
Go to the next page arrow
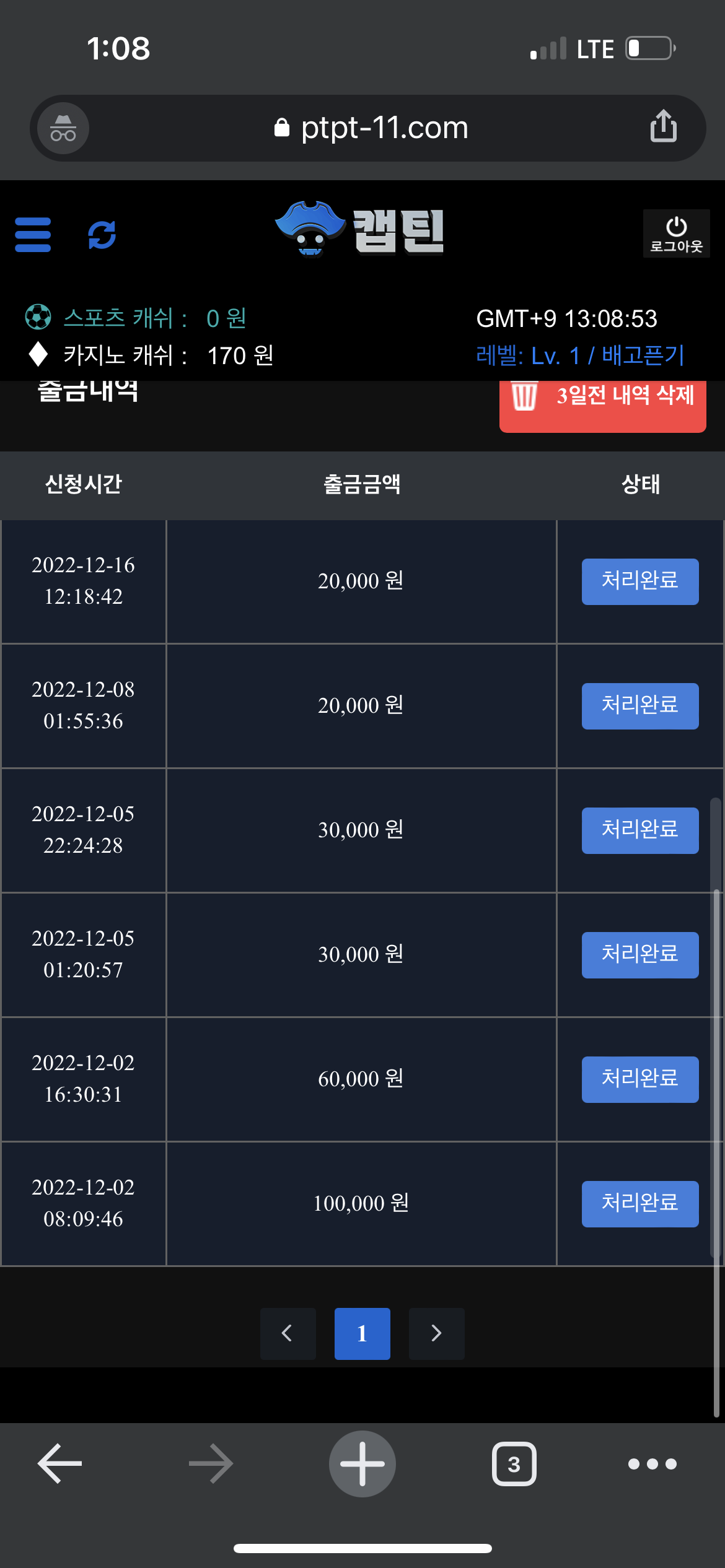click(436, 1333)
